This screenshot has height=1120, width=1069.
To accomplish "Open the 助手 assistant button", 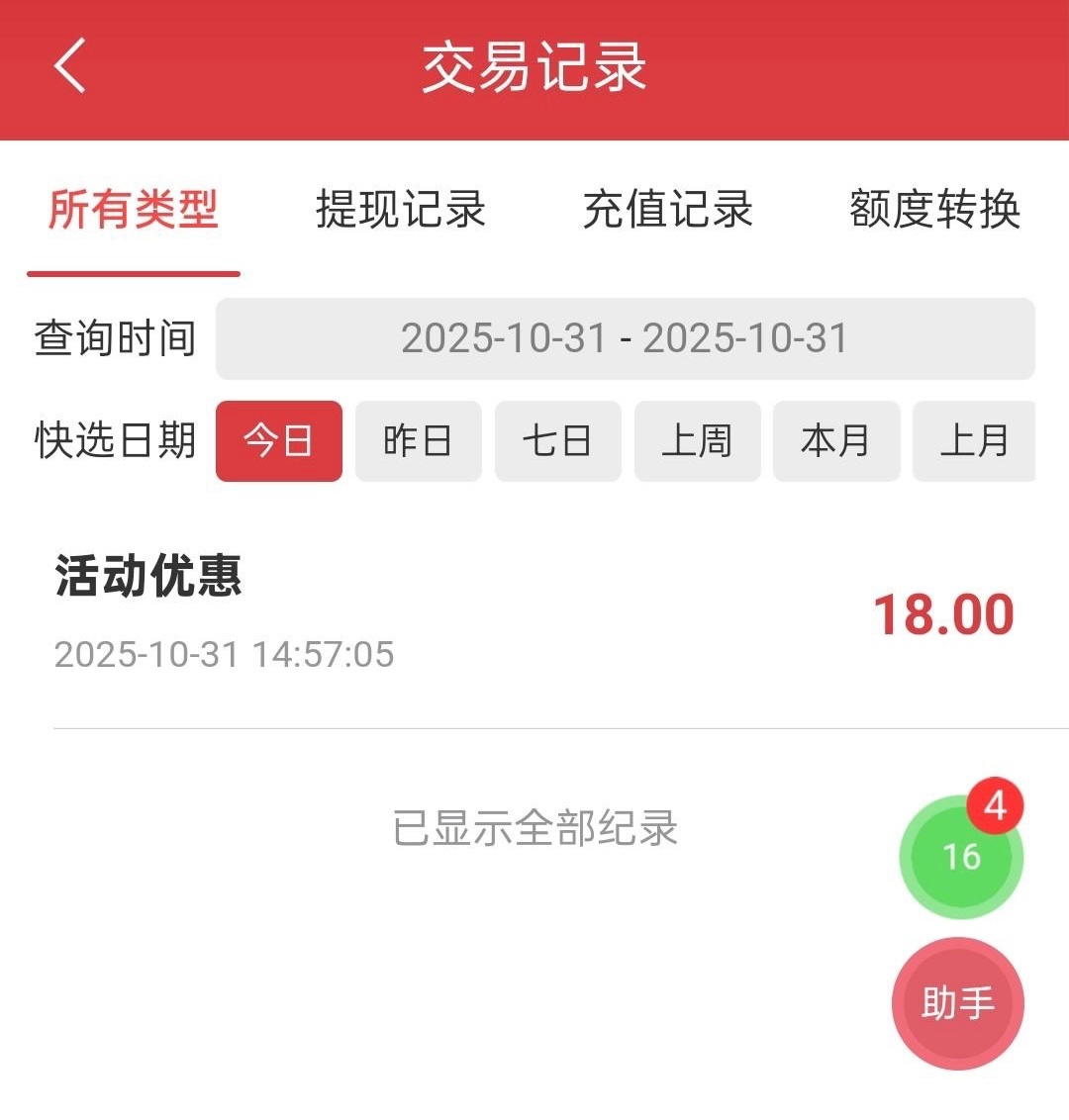I will (957, 1003).
